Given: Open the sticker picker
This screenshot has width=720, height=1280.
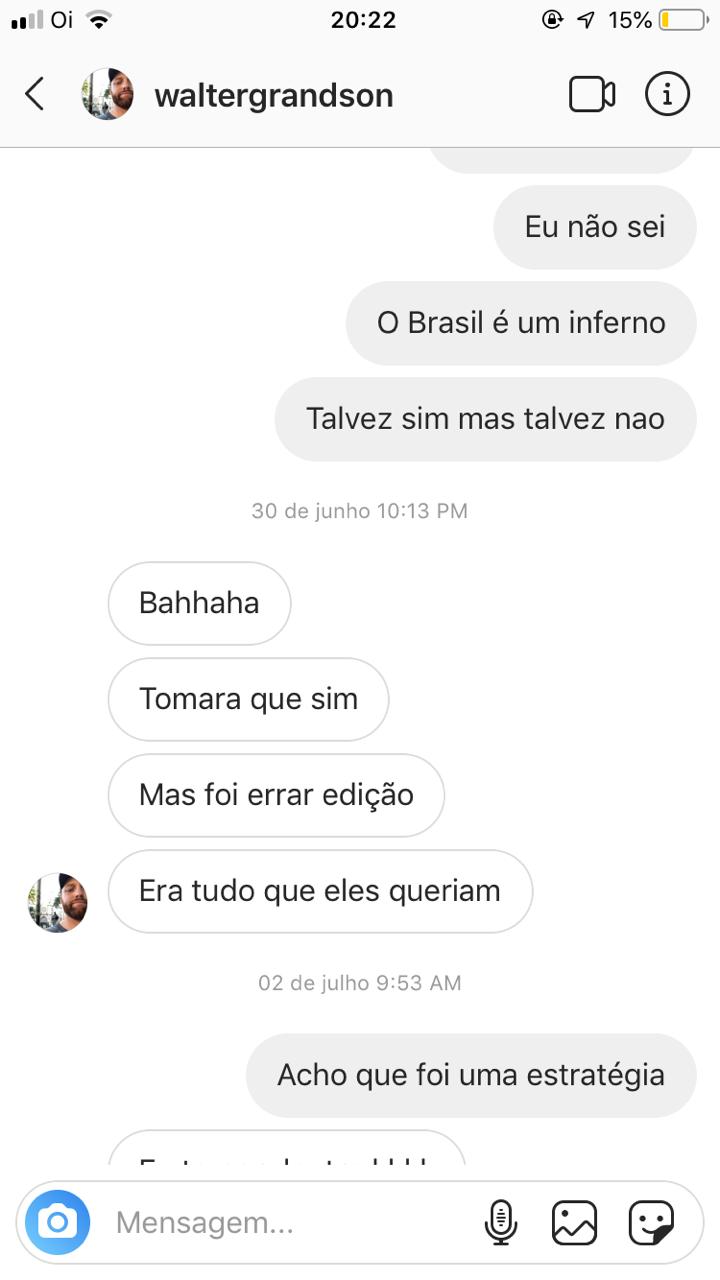Looking at the screenshot, I should click(x=651, y=1222).
